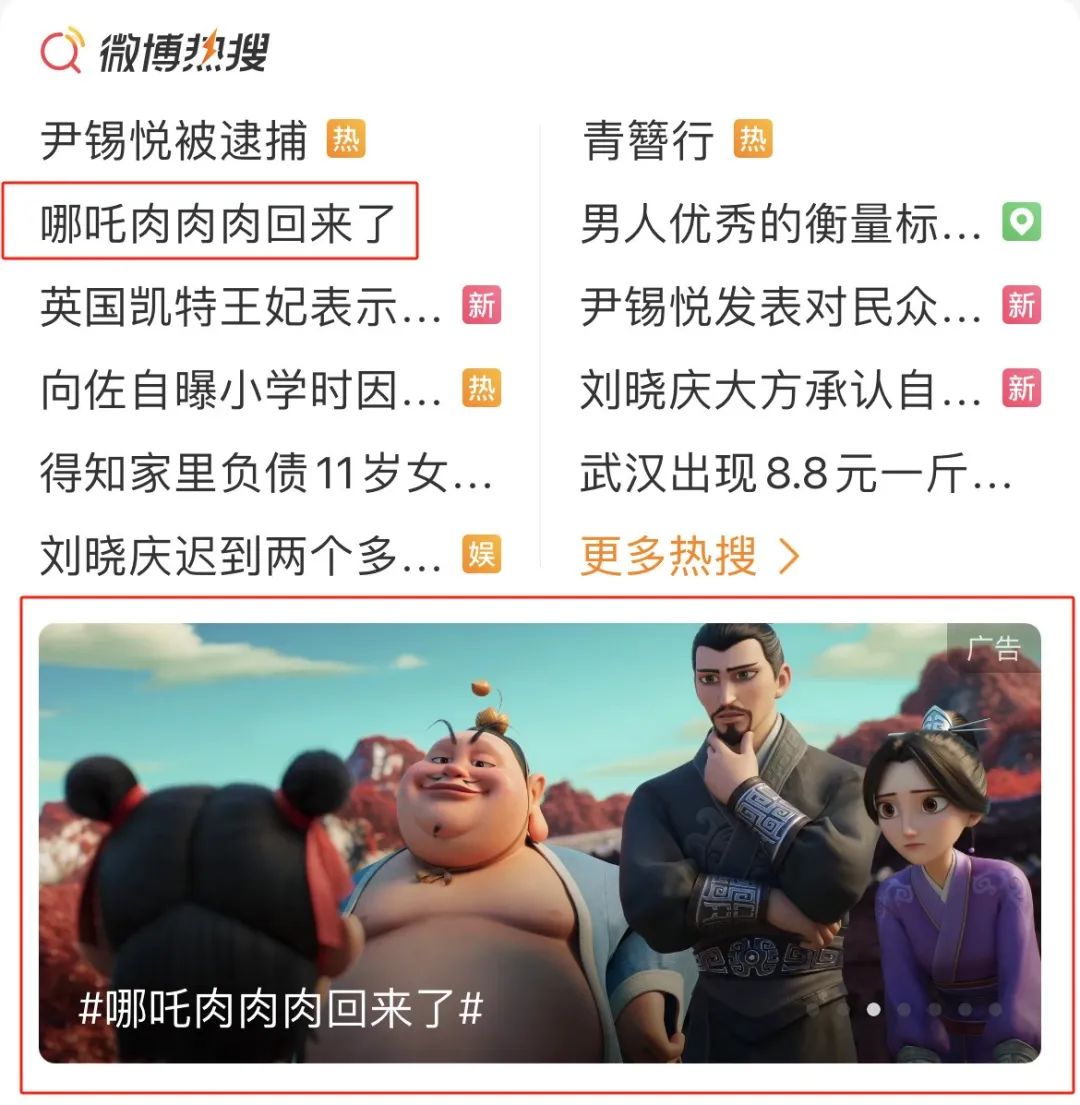Open the 英国凯特王妃表示 trending topic
Viewport: 1080px width, 1105px height.
click(x=241, y=307)
